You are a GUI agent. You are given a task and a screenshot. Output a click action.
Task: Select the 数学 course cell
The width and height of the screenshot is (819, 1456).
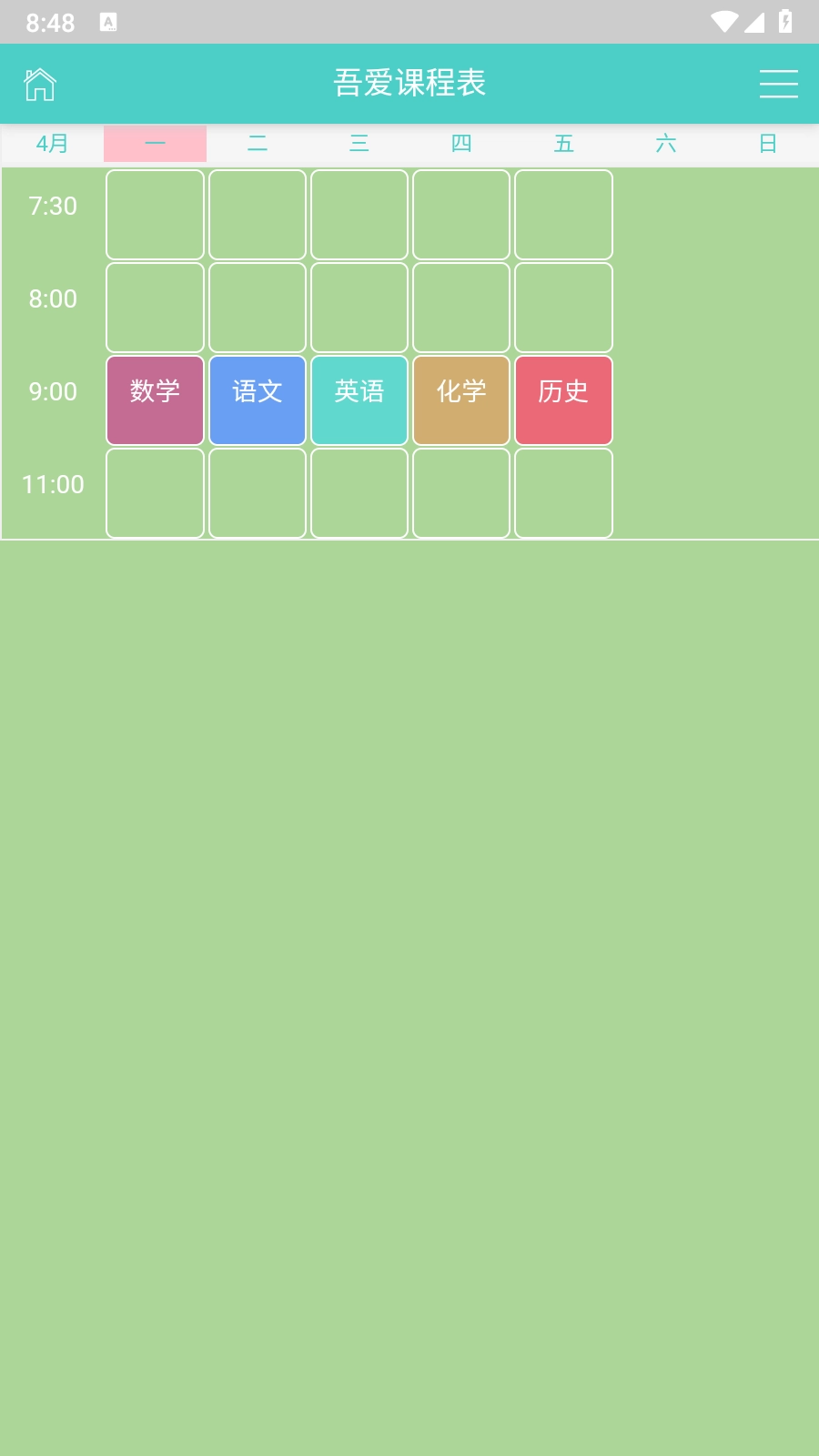tap(155, 400)
